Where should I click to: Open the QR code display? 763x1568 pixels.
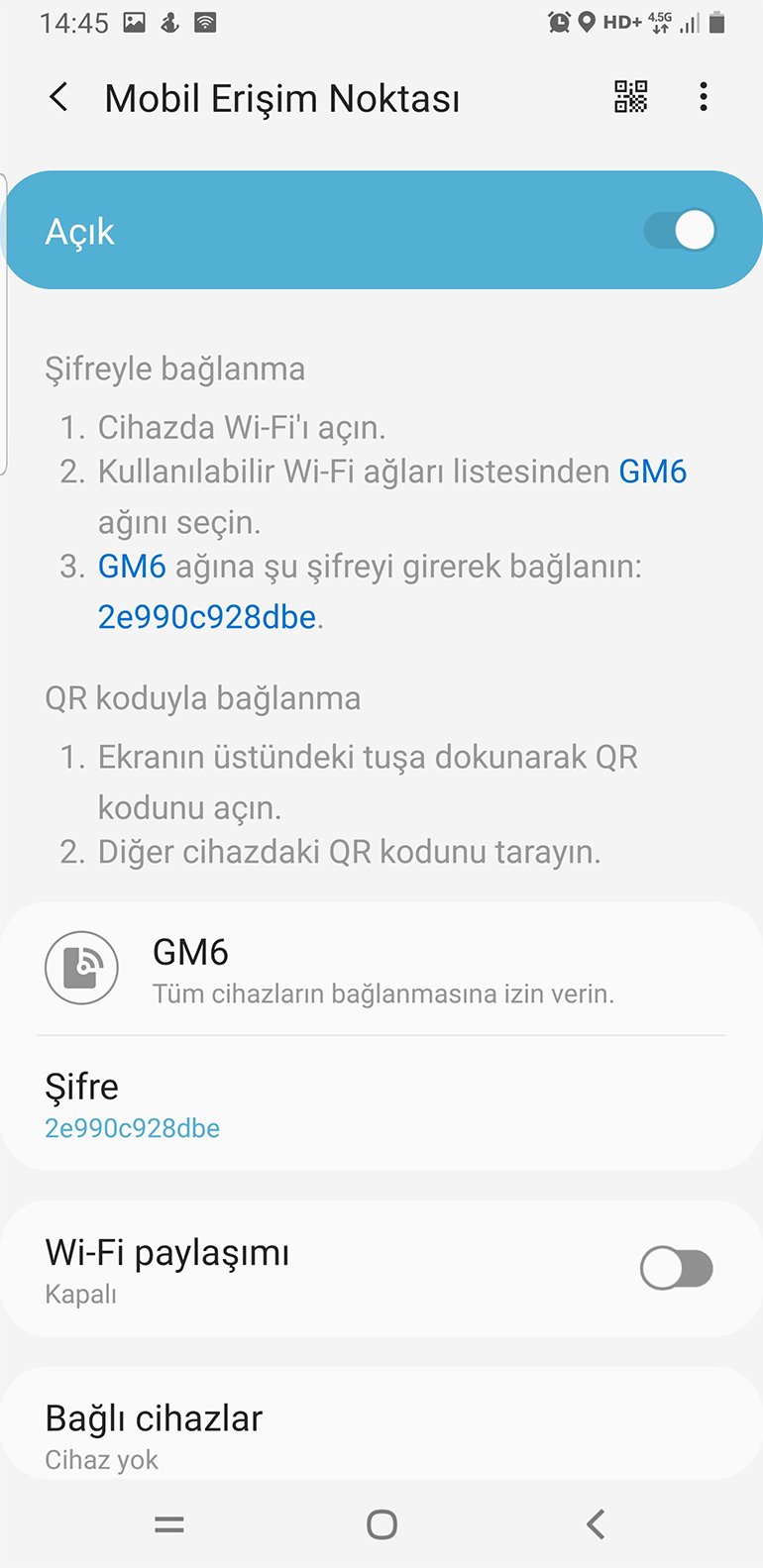(x=630, y=96)
